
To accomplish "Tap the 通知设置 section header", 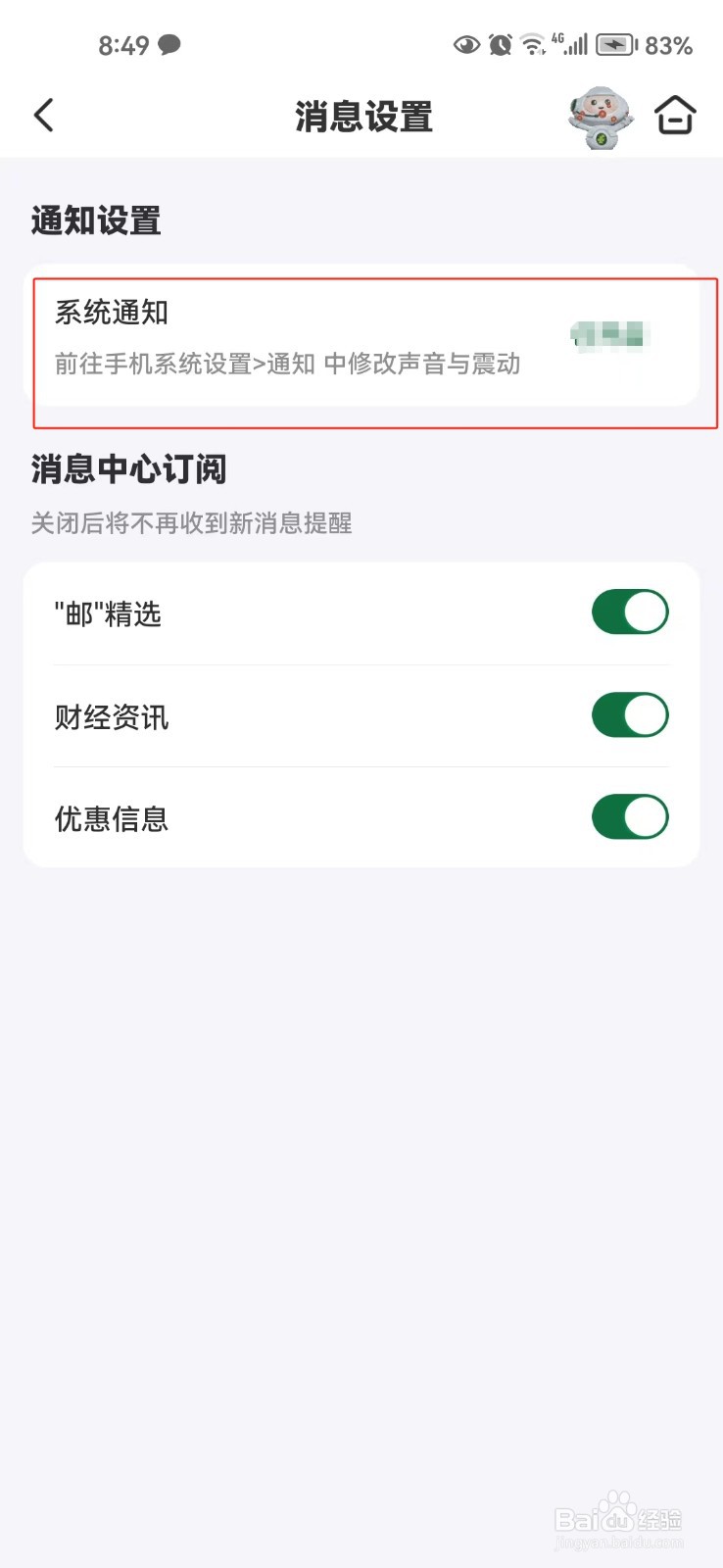I will click(x=94, y=220).
